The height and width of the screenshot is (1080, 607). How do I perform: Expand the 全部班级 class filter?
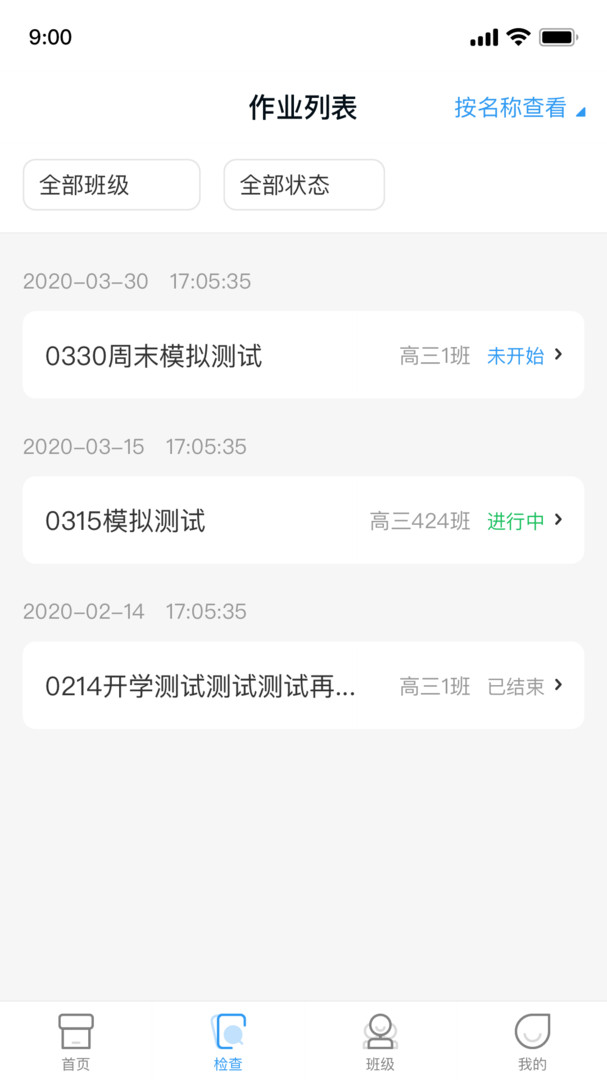tap(111, 185)
